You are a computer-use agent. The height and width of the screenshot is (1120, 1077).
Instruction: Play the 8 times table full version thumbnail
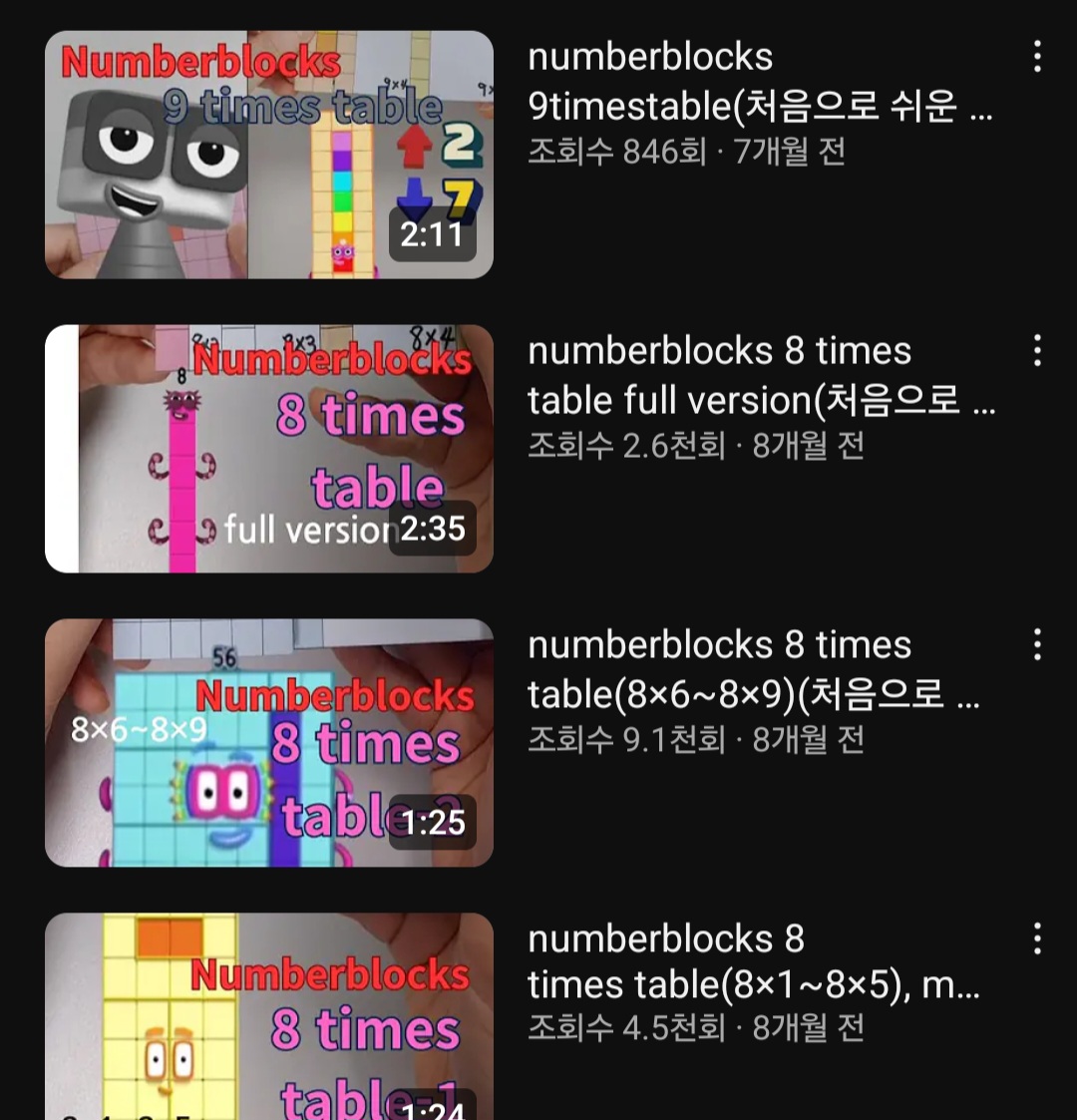[x=269, y=449]
